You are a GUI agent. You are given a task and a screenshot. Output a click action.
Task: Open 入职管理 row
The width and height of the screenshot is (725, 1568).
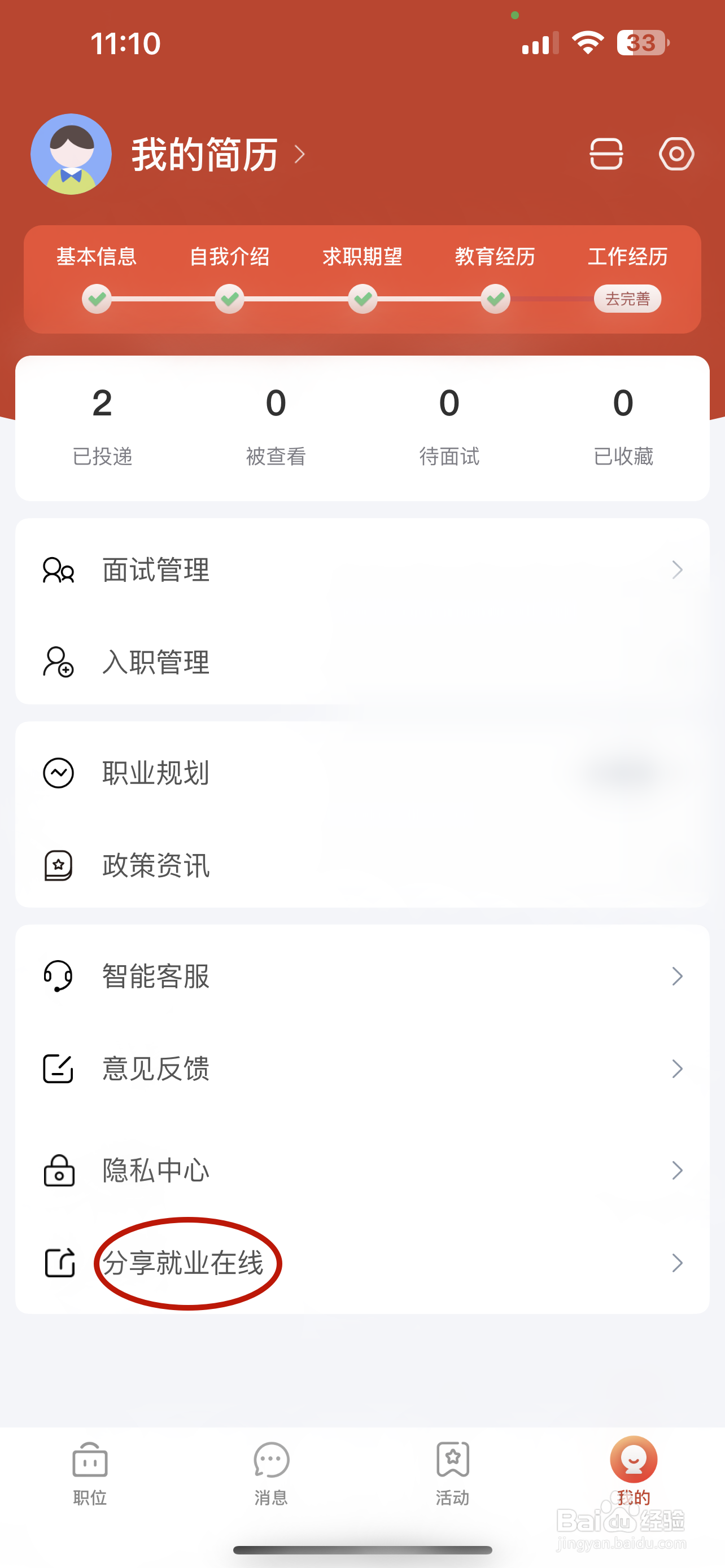[362, 662]
